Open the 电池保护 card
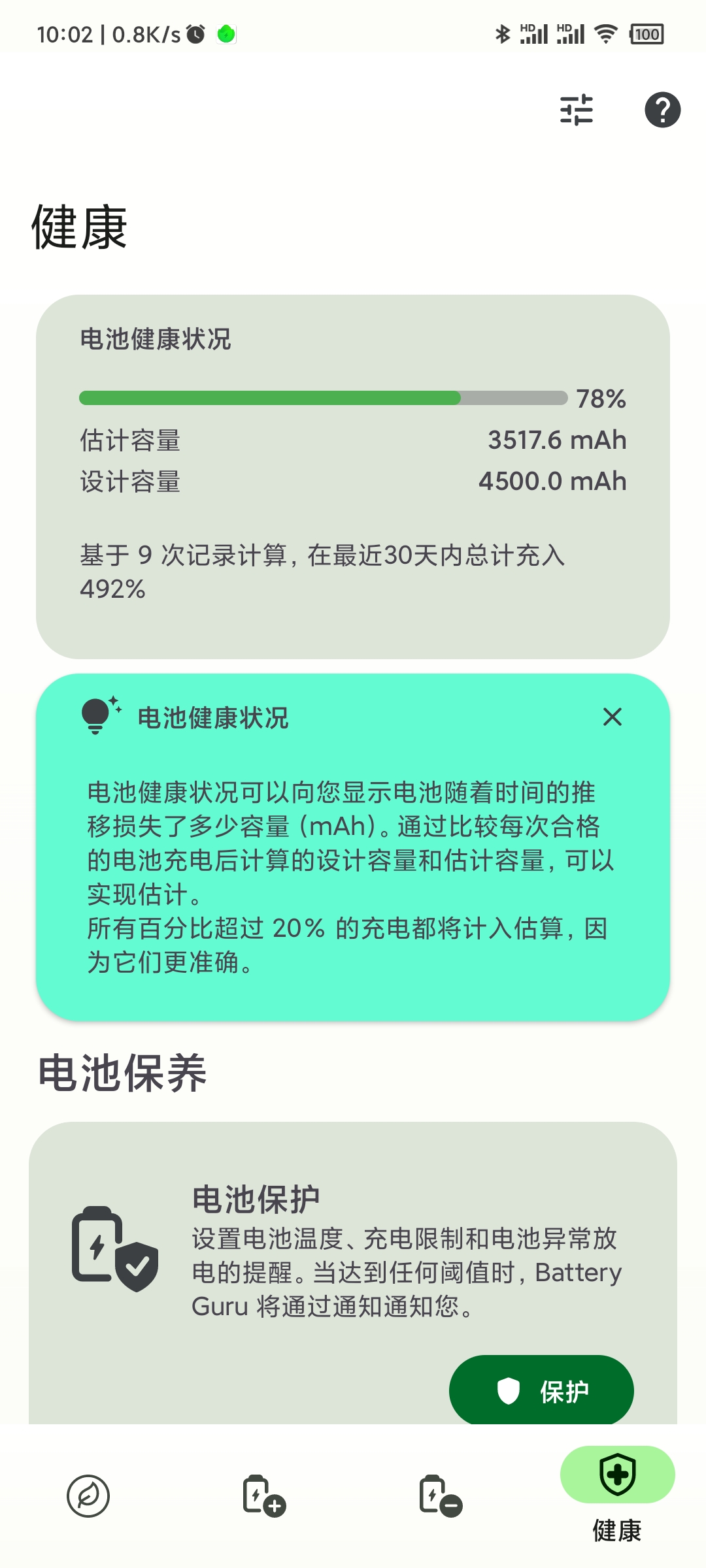The height and width of the screenshot is (1568, 706). [x=353, y=1273]
